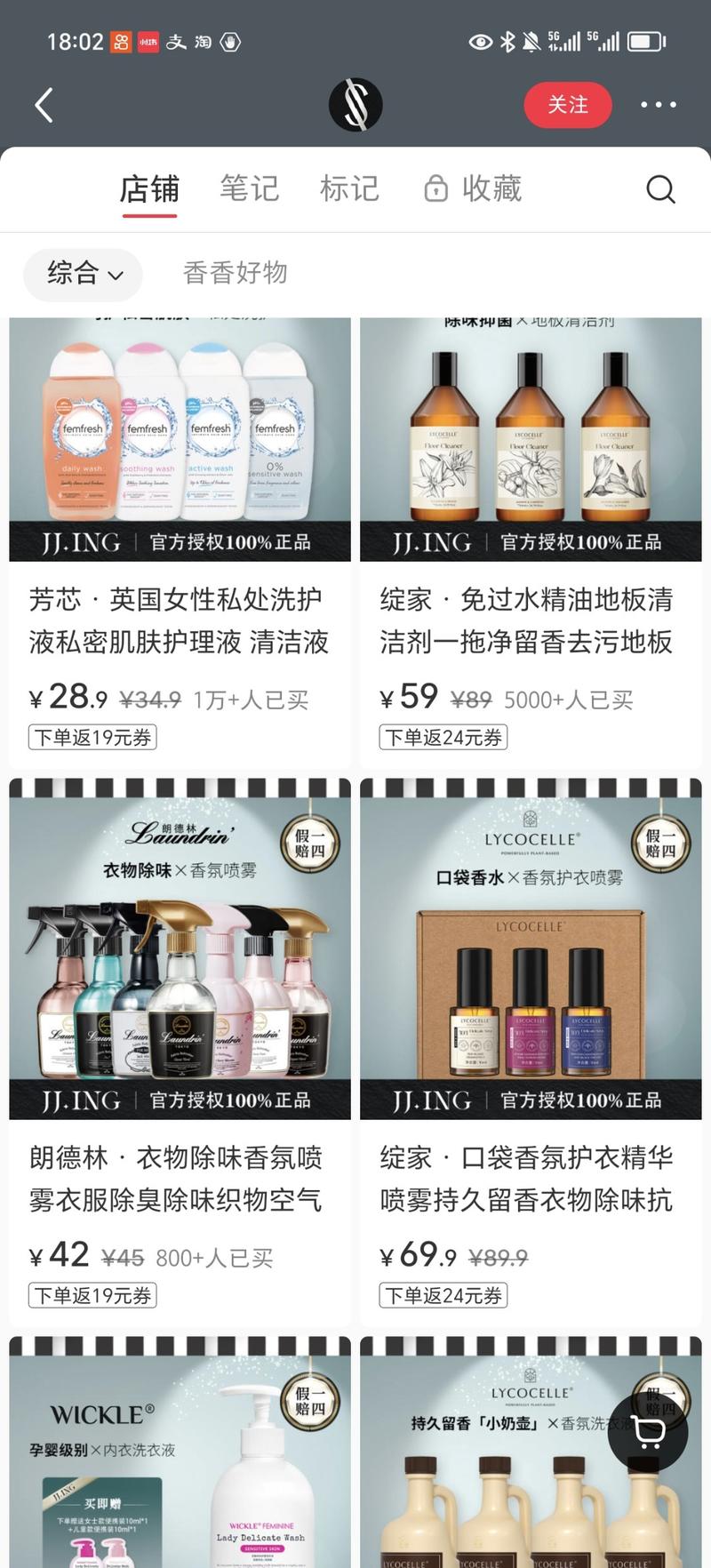Open the 综合 sorting dropdown

click(82, 276)
